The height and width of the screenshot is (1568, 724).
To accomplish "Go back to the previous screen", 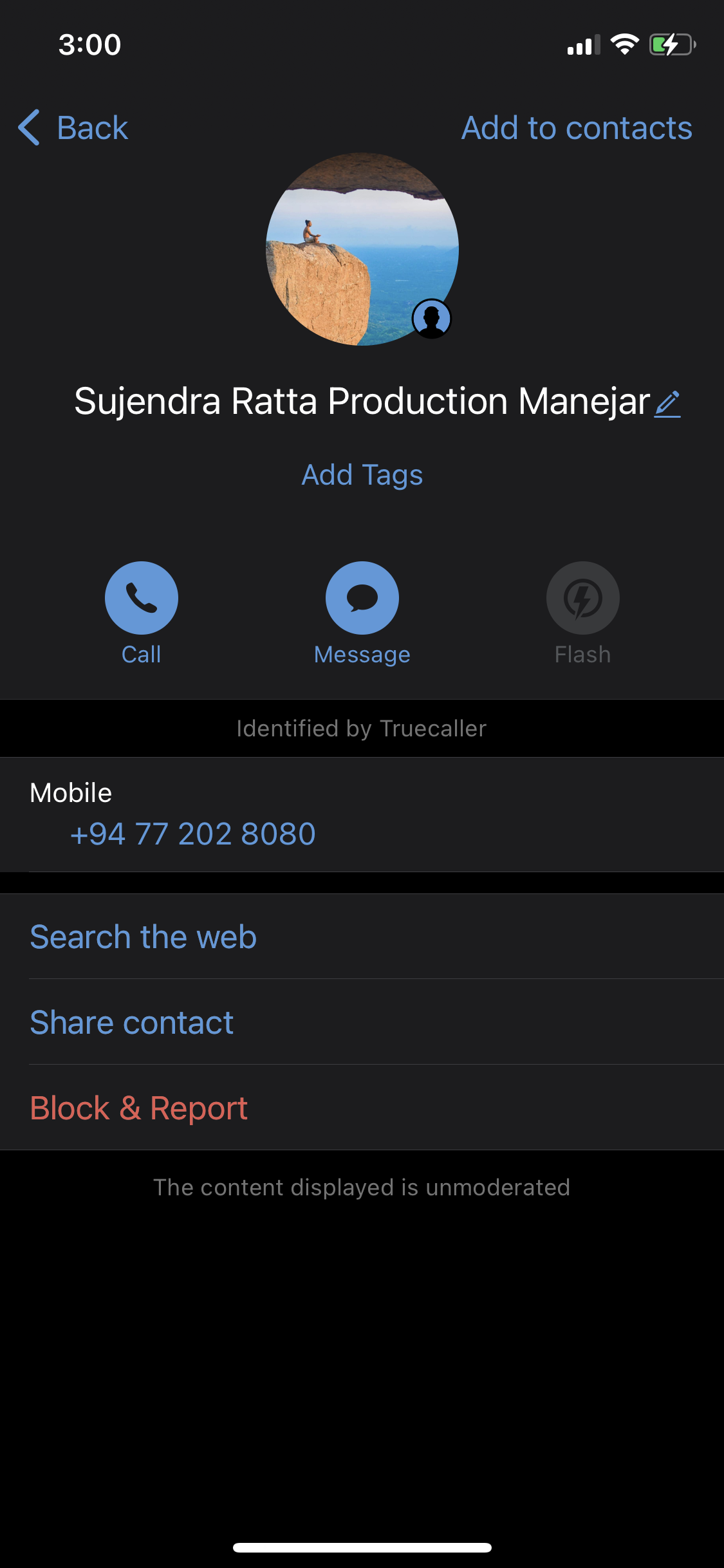I will (x=73, y=127).
